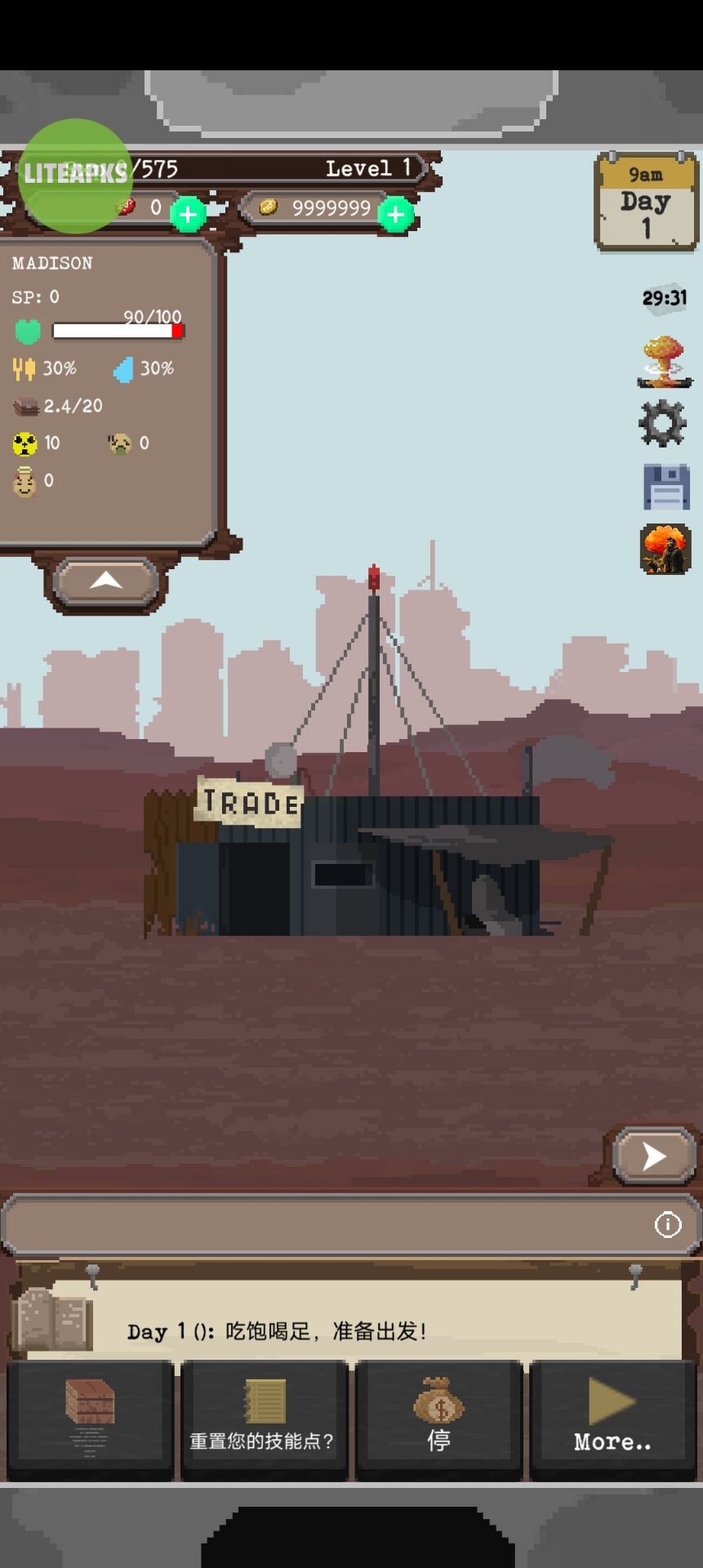
Task: Tap the money bag 停 button
Action: pyautogui.click(x=438, y=1419)
